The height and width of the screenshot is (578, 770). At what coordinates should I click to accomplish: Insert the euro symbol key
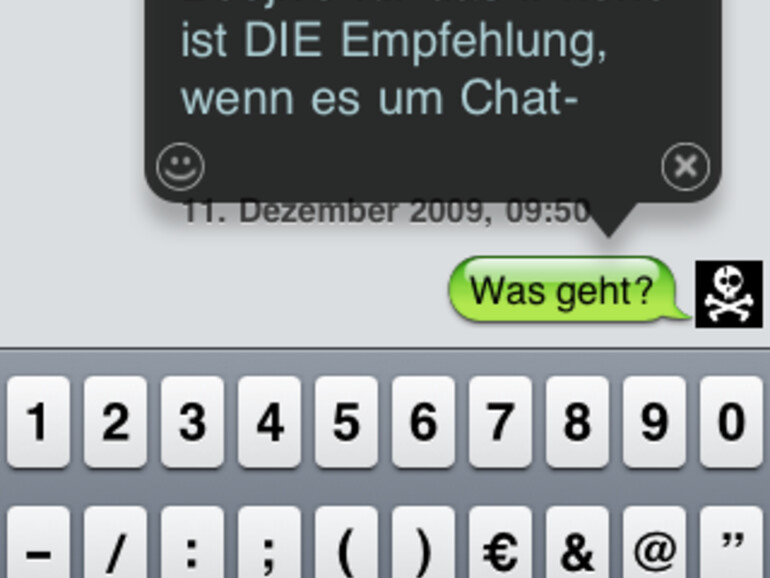click(x=500, y=545)
